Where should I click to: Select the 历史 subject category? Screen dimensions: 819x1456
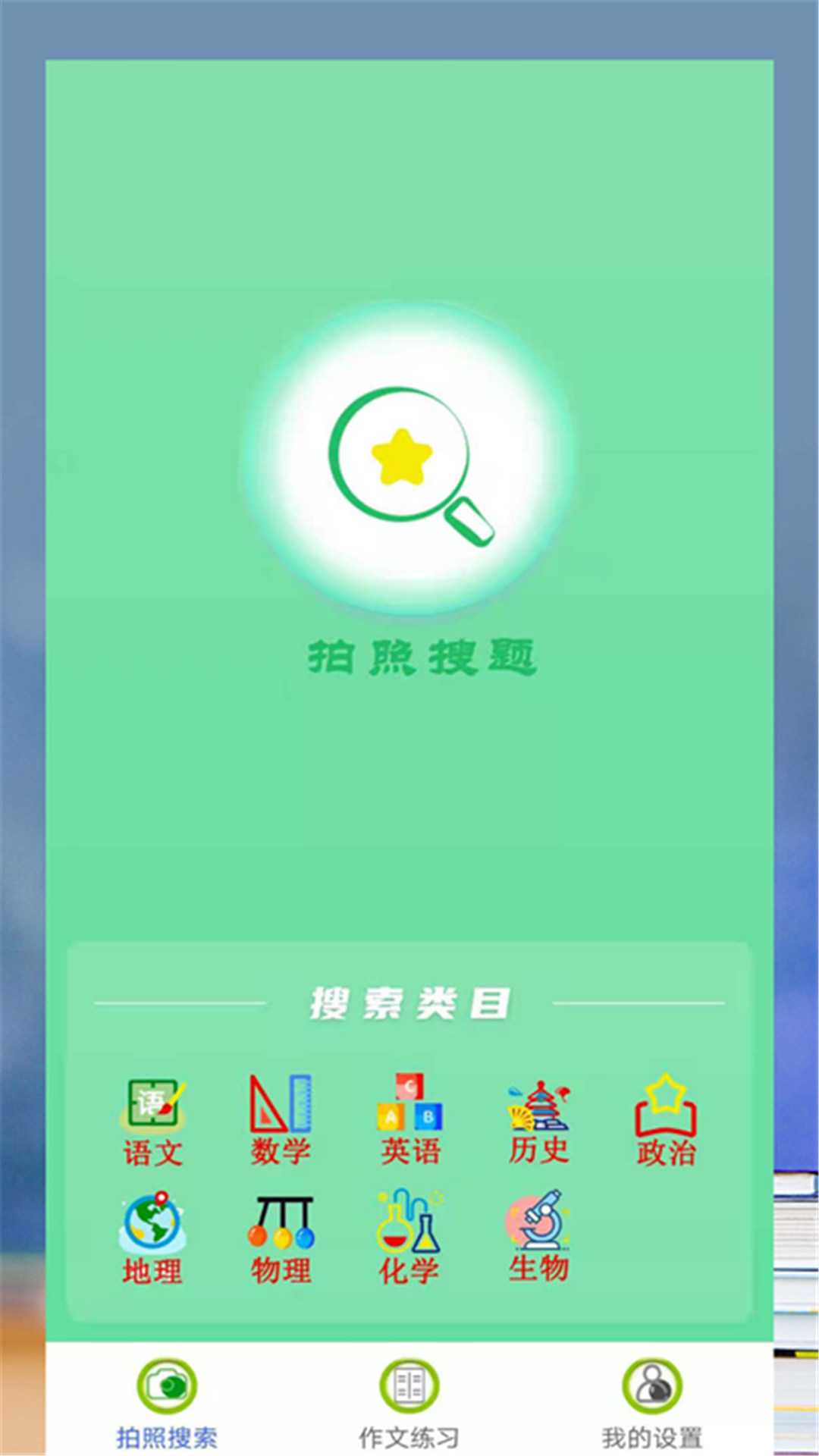click(538, 1121)
